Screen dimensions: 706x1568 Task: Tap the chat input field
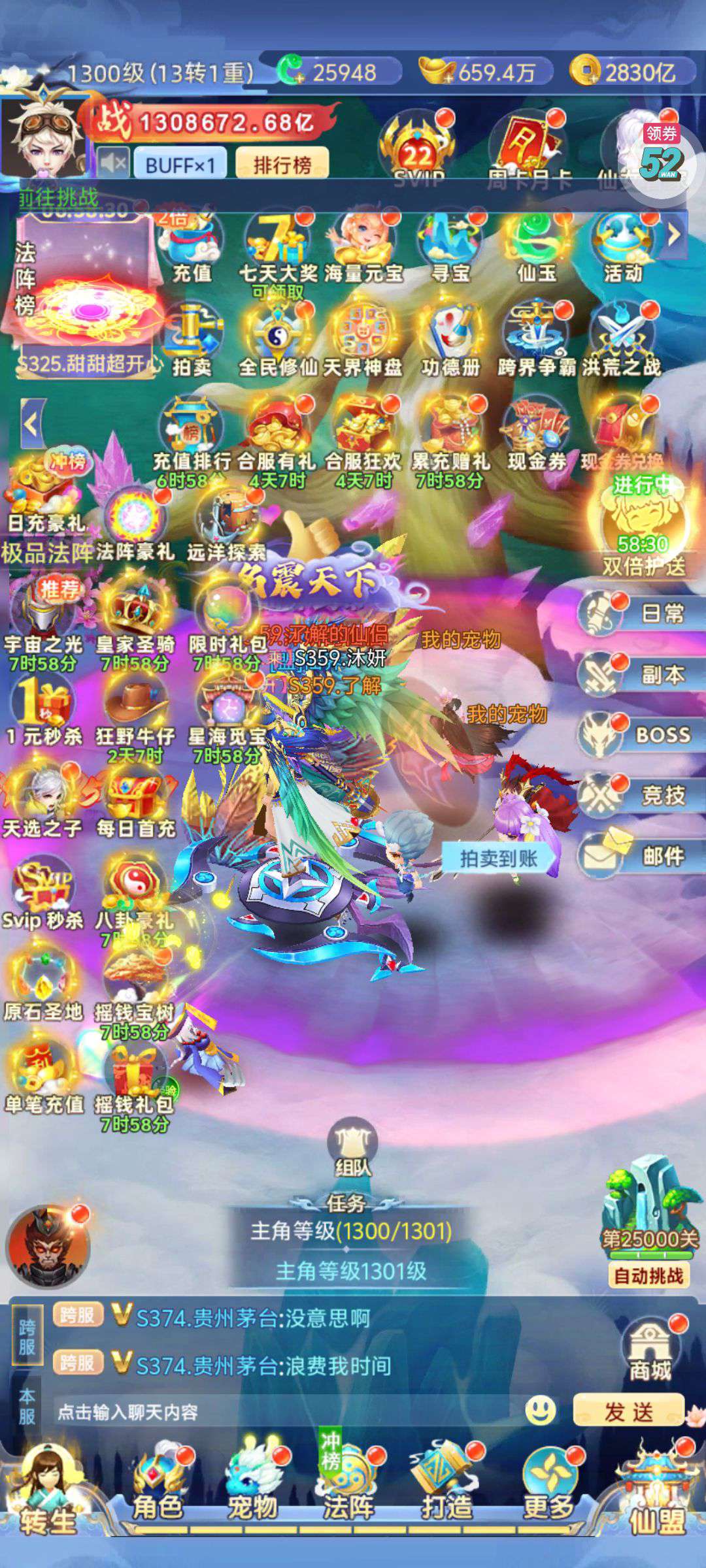288,1412
